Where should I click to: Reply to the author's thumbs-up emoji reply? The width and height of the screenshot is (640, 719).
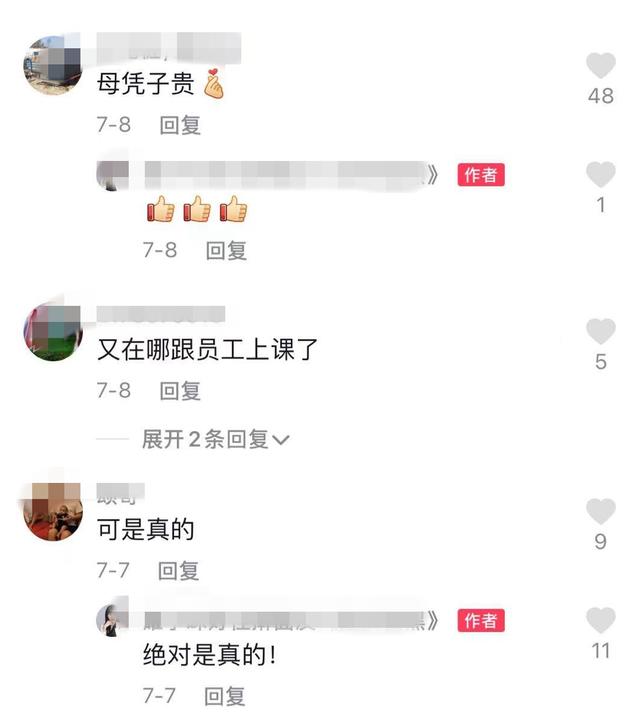point(226,250)
